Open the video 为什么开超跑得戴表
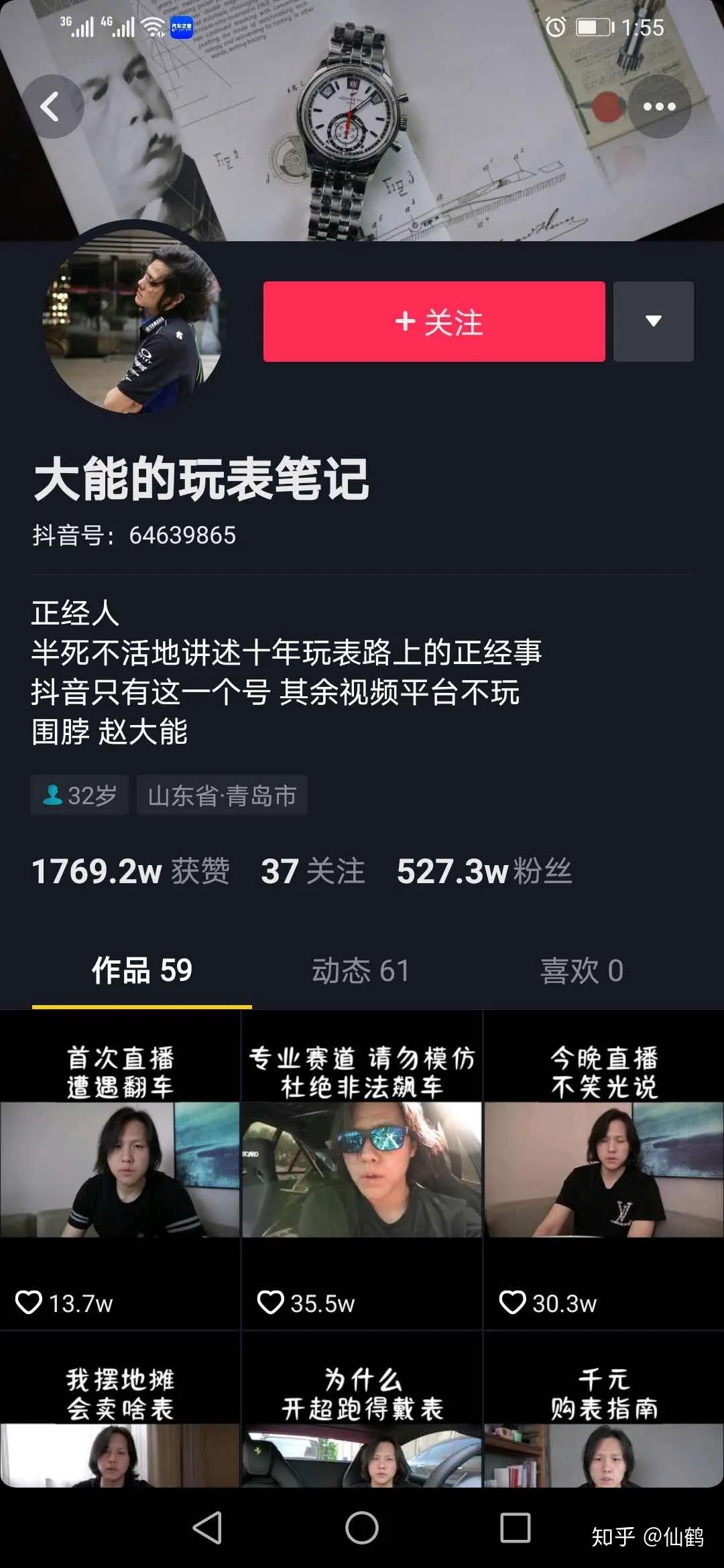 [362, 1421]
